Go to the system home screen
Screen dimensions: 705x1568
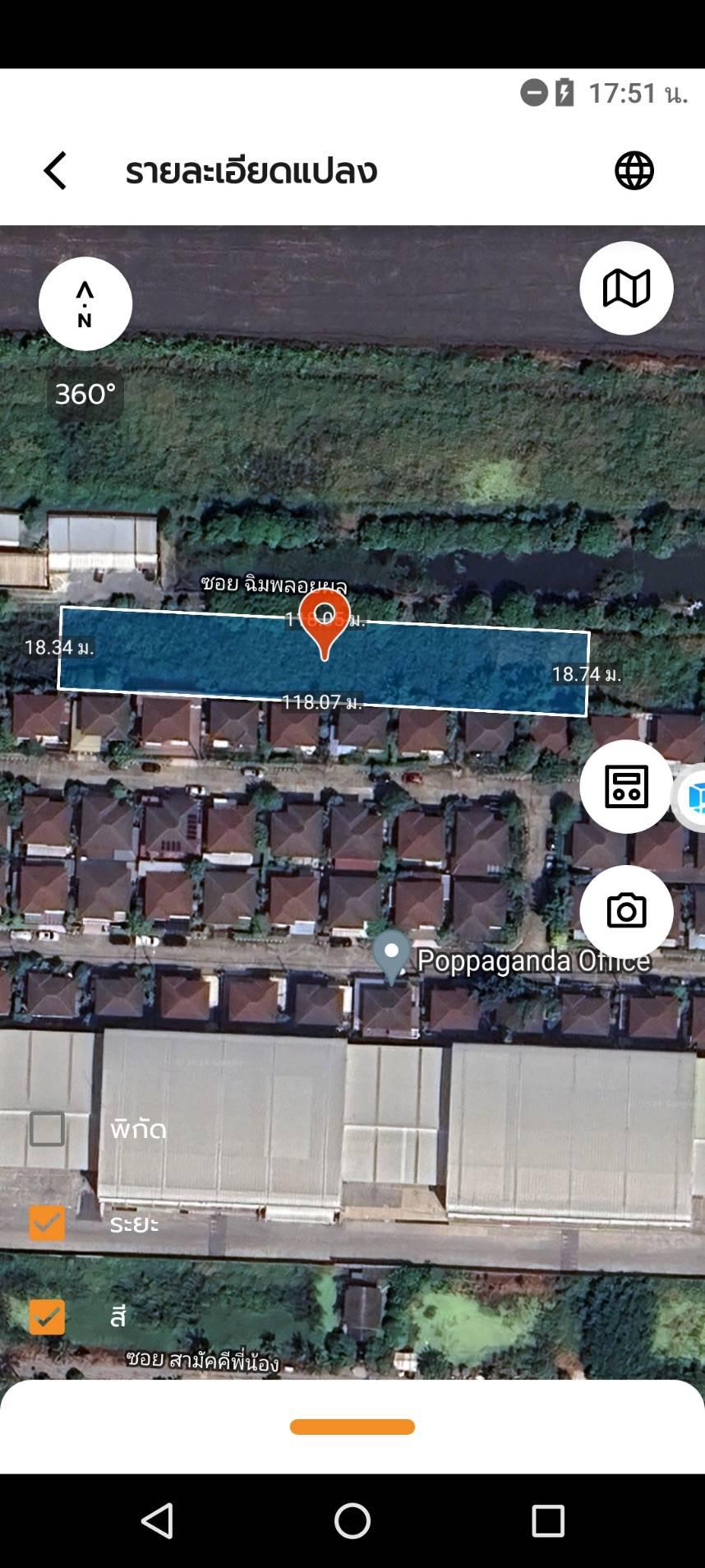(x=352, y=1521)
